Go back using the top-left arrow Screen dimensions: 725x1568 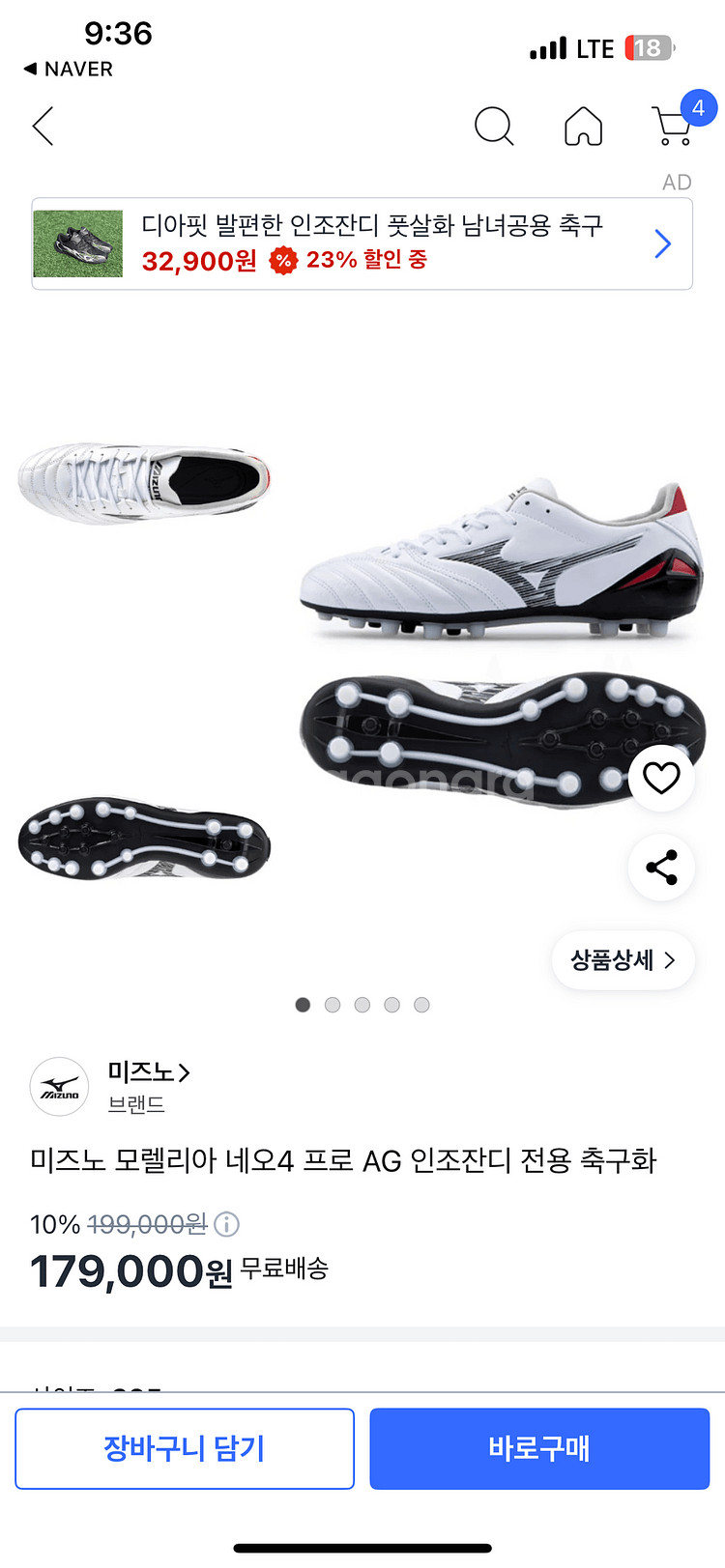point(43,127)
